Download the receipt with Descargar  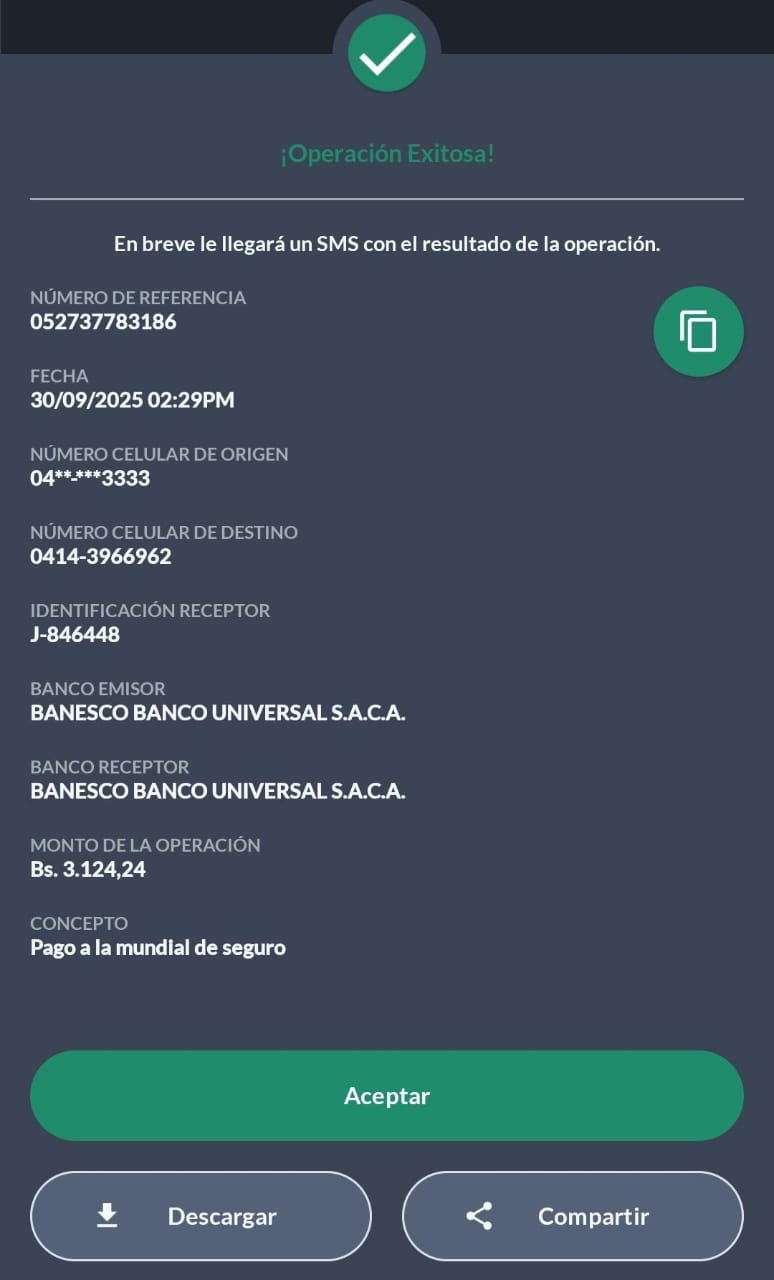pos(201,1216)
